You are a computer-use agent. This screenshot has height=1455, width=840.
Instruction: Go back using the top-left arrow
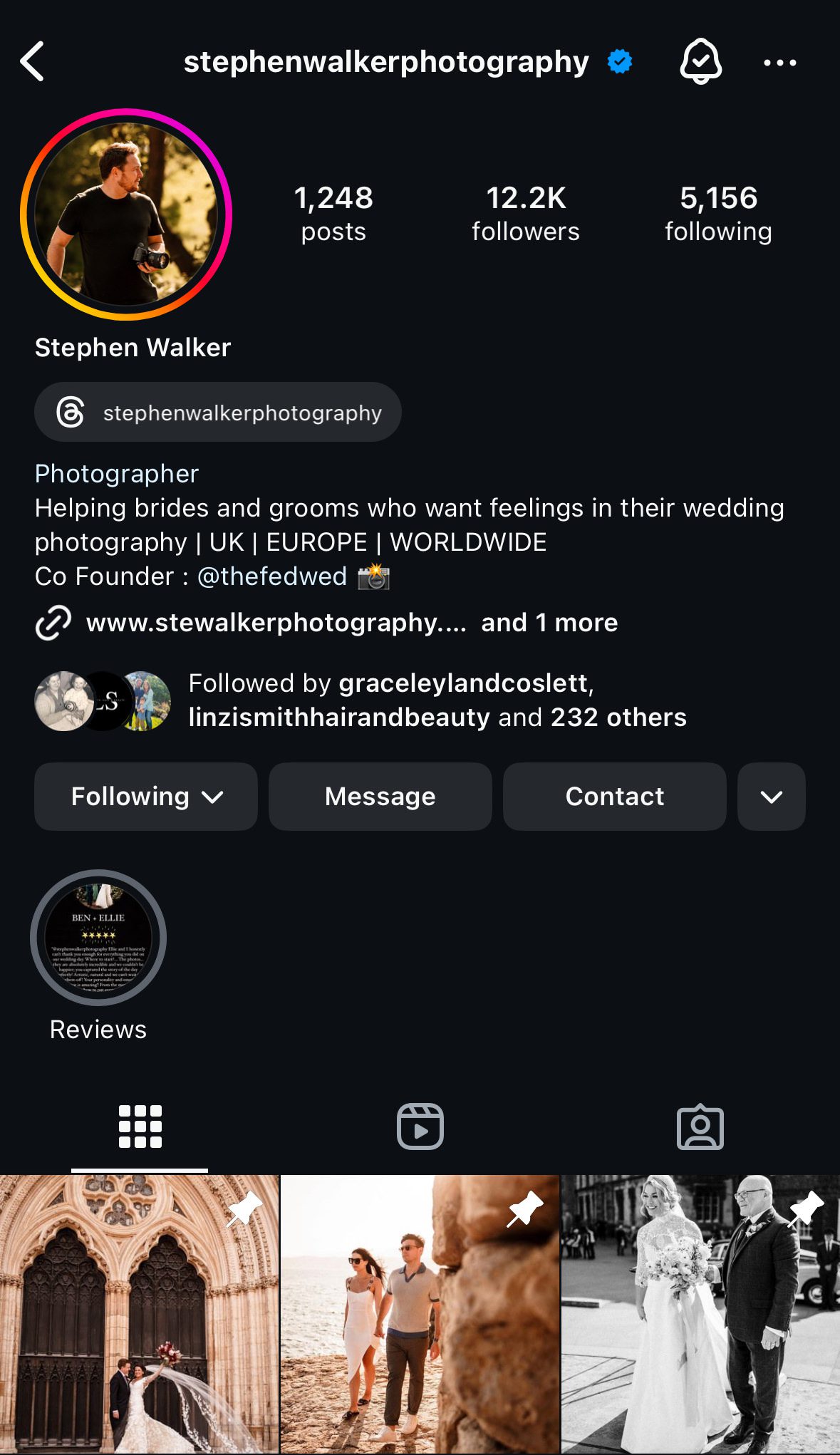[x=33, y=62]
